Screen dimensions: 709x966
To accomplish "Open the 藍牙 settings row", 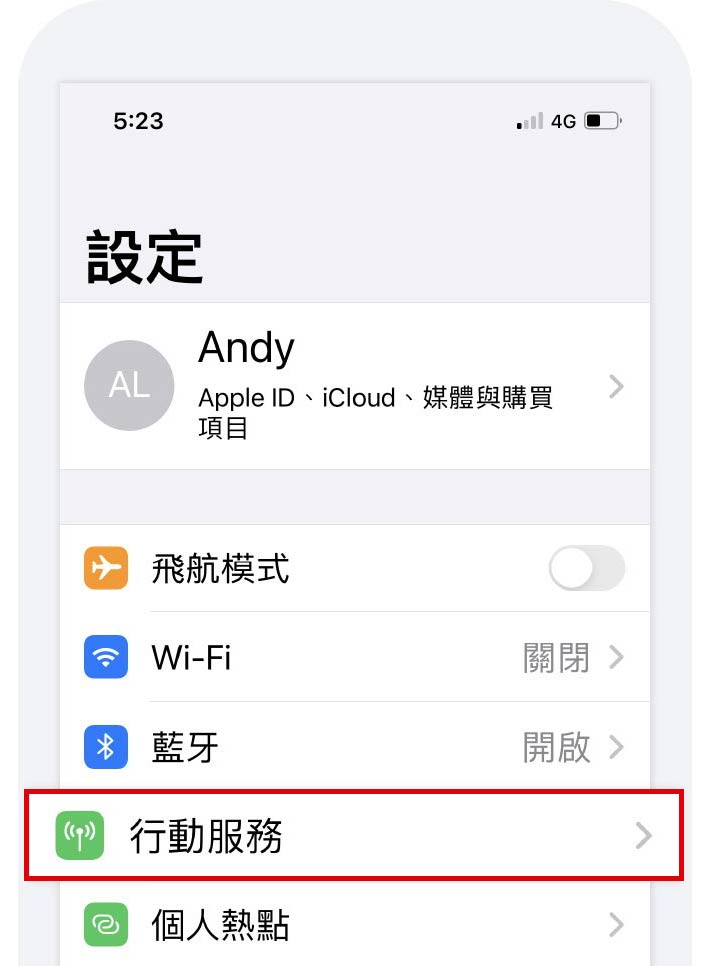I will [354, 747].
